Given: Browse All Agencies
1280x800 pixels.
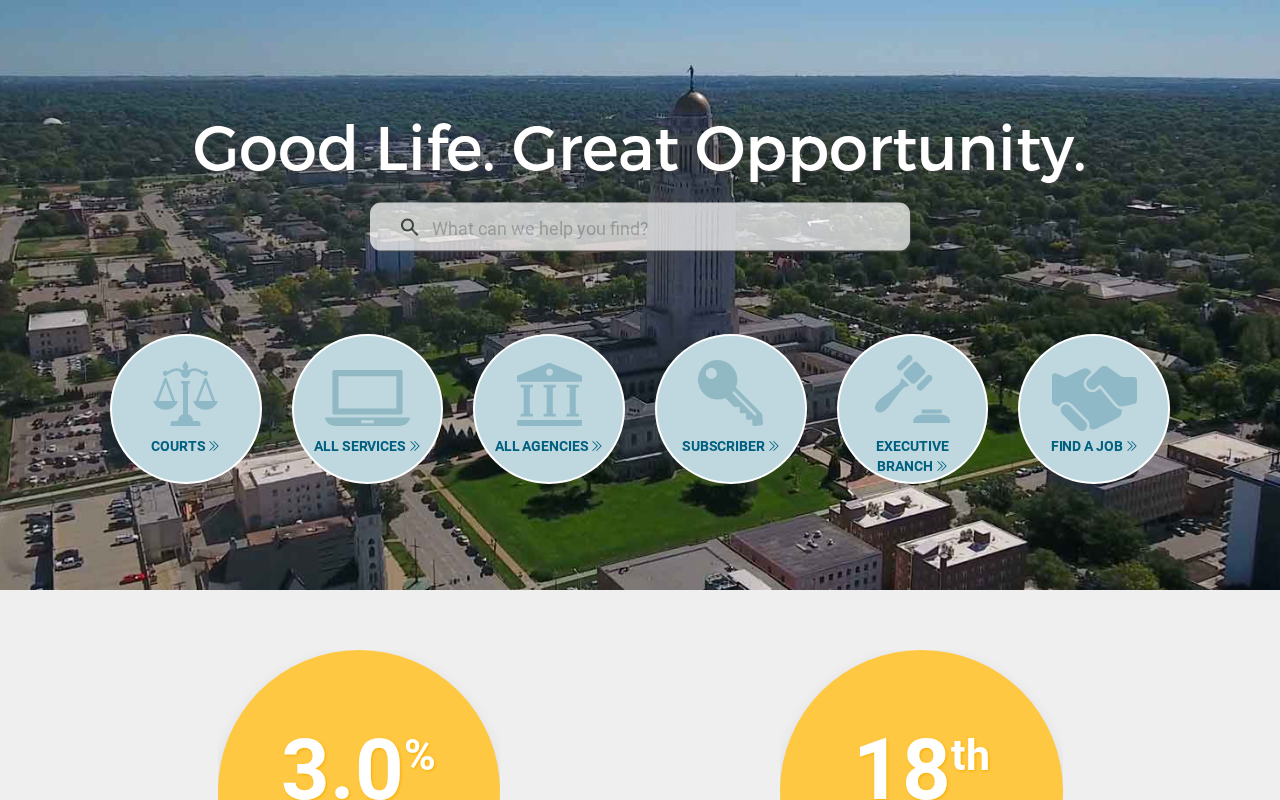Looking at the screenshot, I should (549, 409).
